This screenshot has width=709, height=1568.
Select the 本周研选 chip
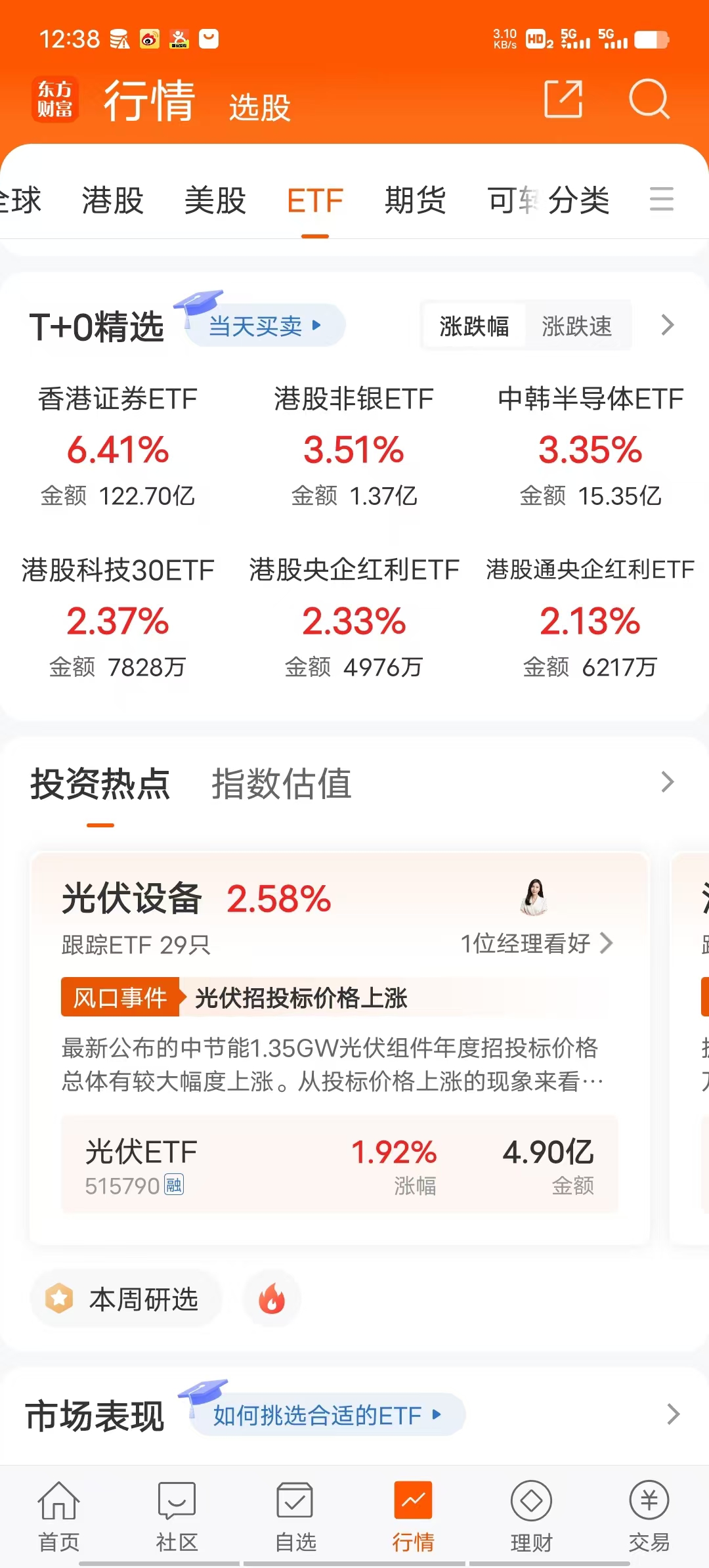[125, 1299]
